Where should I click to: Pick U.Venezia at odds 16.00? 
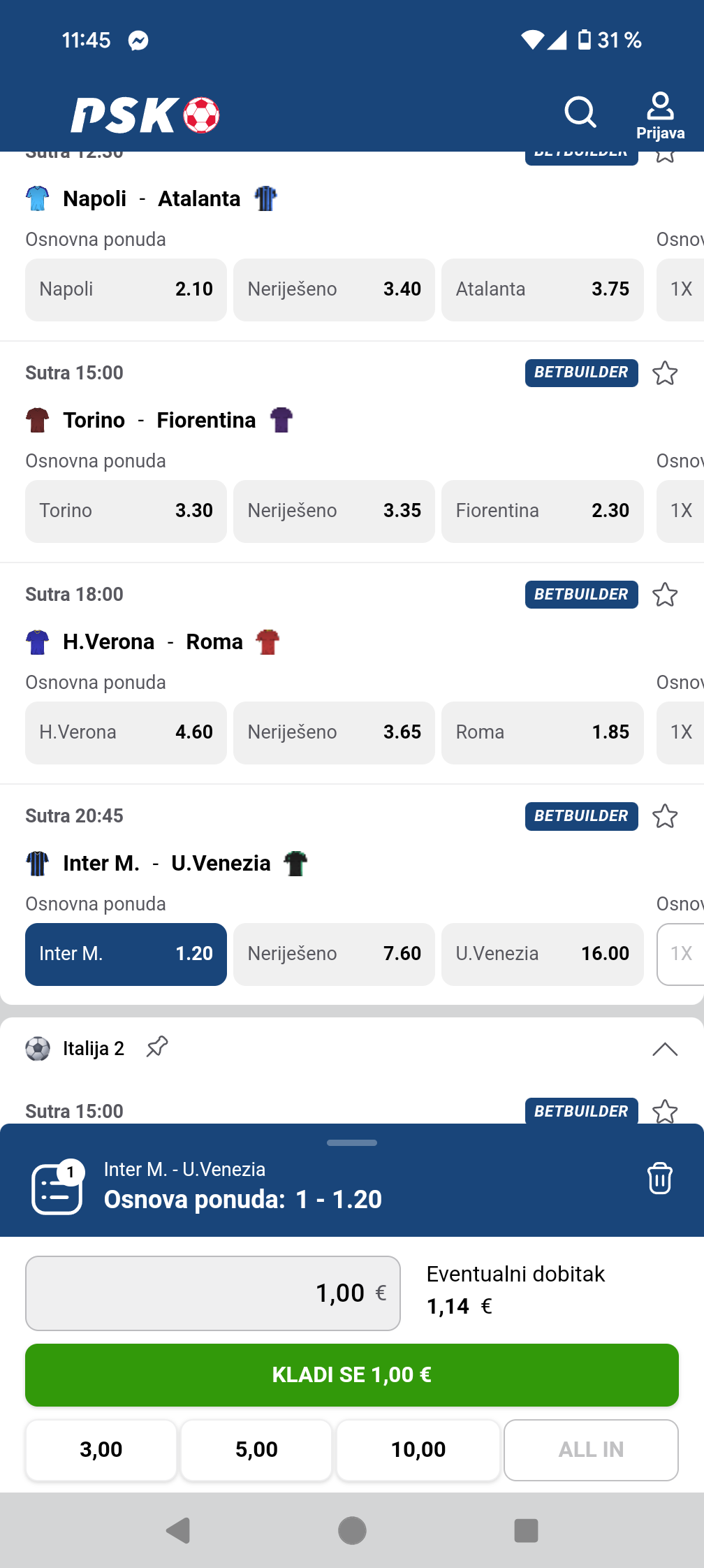click(542, 954)
